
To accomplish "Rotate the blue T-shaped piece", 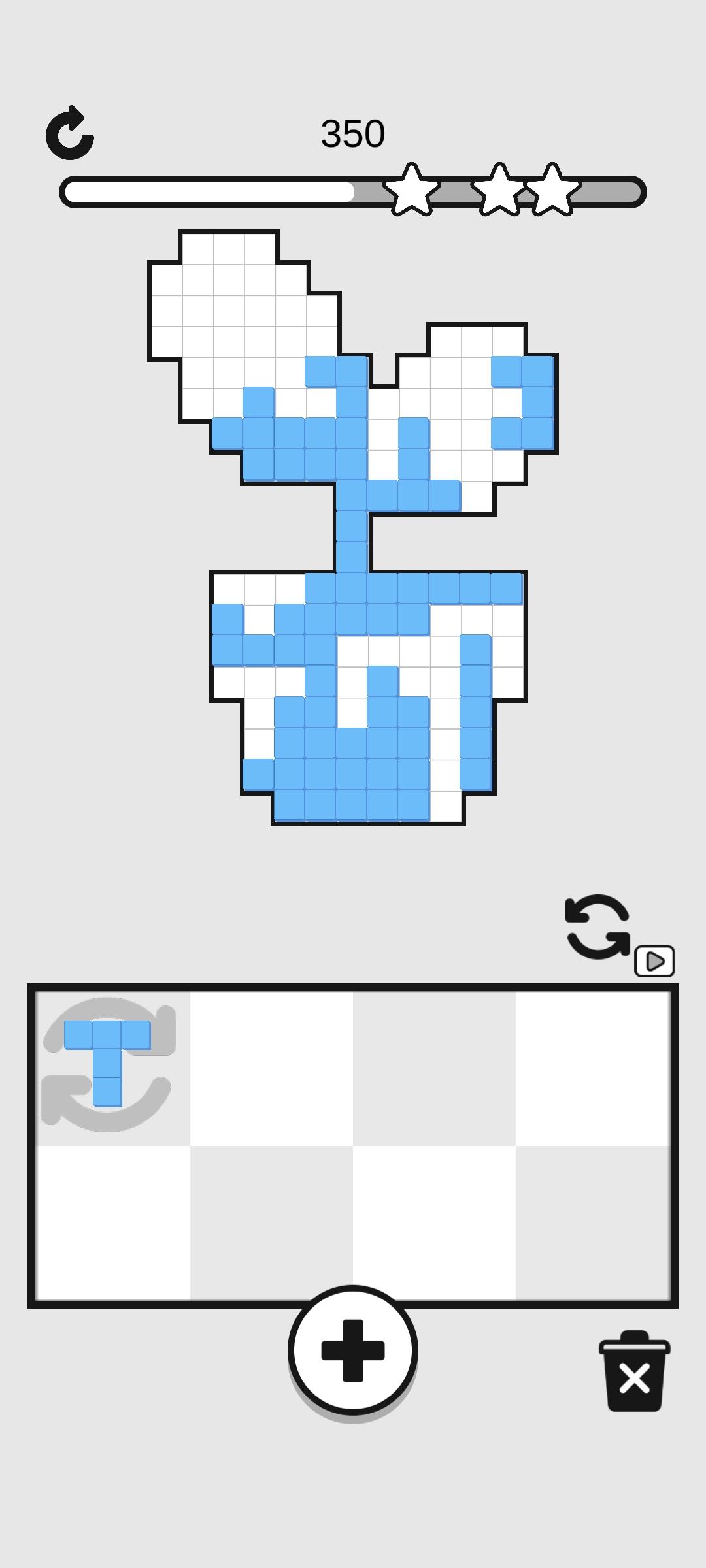I will pos(108,1064).
